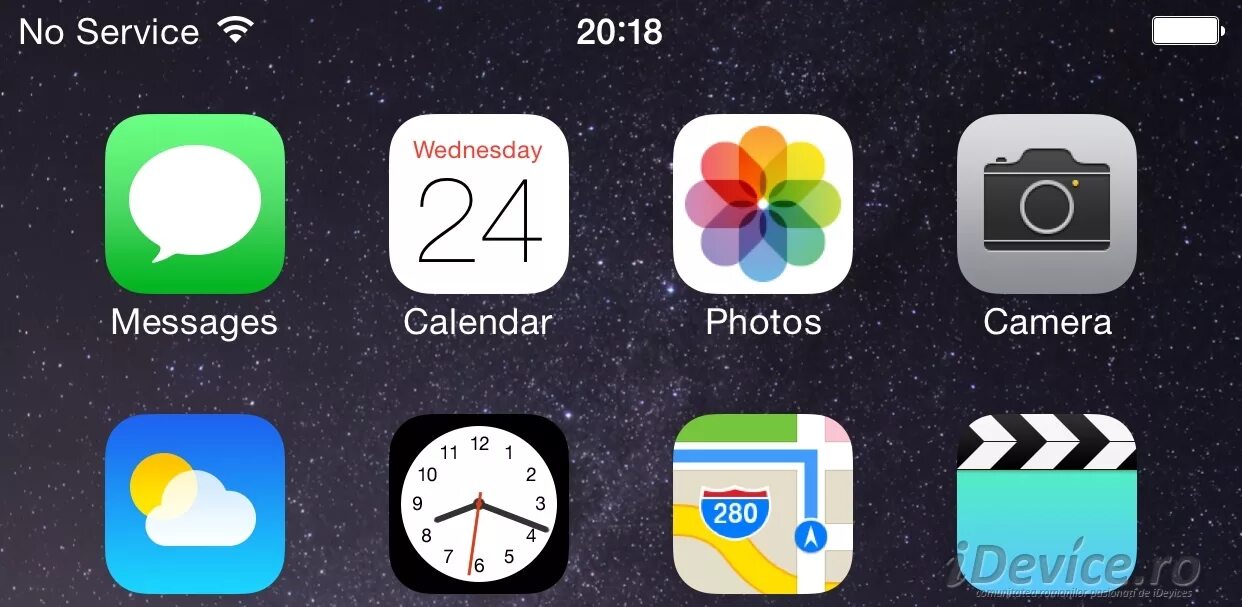This screenshot has height=607, width=1242.
Task: Open the Photos app
Action: pyautogui.click(x=763, y=204)
